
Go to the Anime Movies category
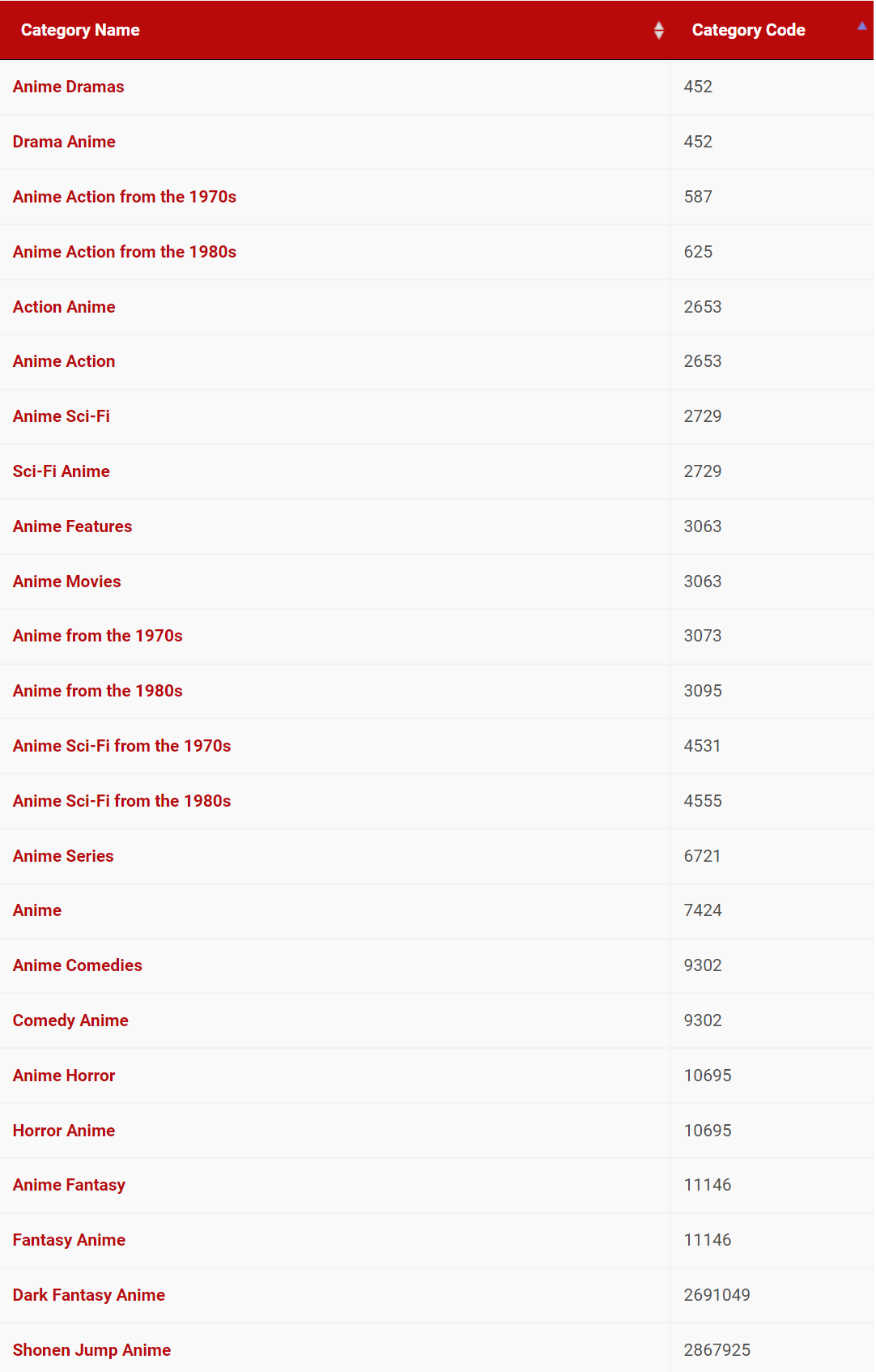67,582
